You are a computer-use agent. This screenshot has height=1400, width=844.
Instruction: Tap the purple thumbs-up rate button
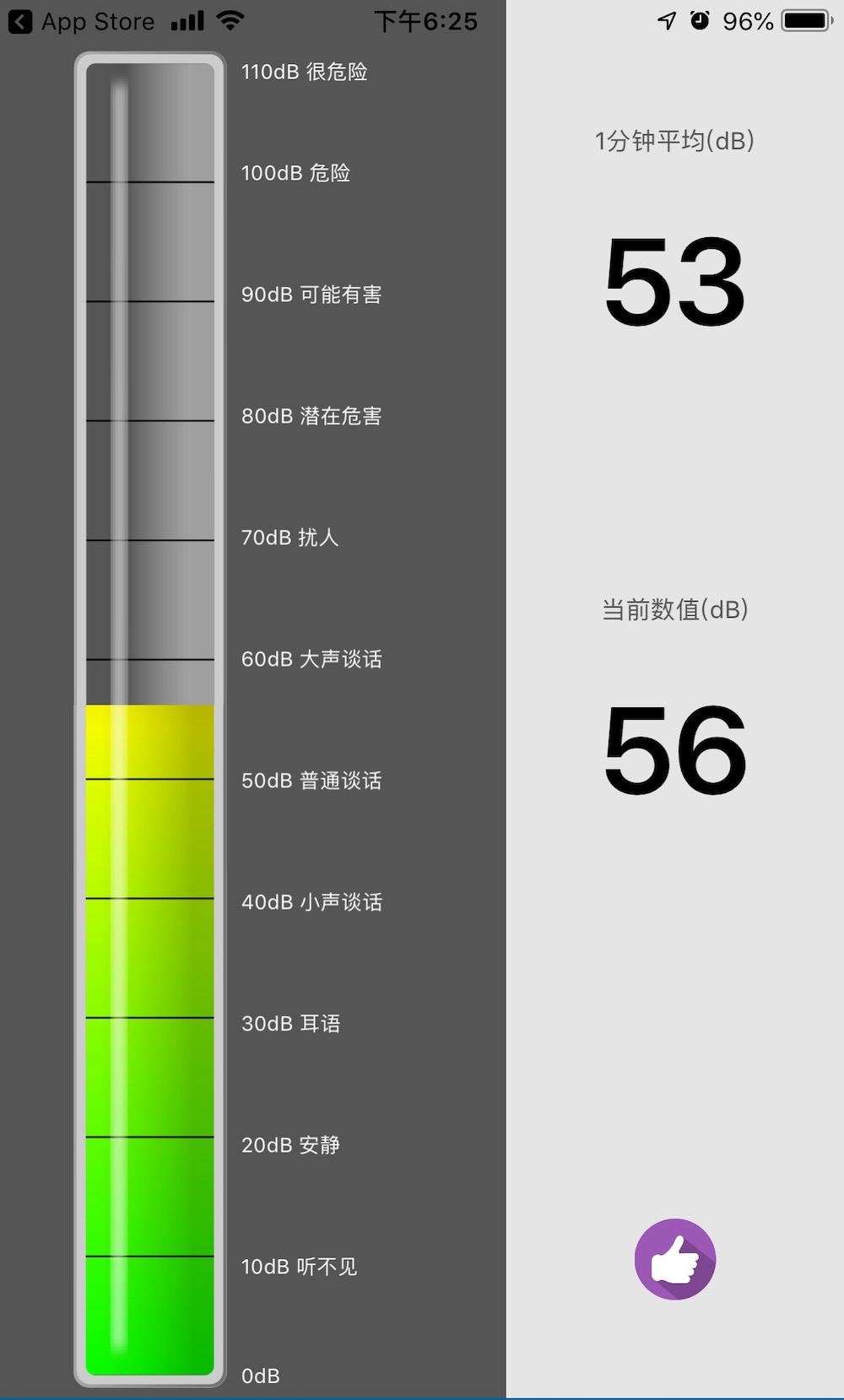pyautogui.click(x=674, y=1258)
